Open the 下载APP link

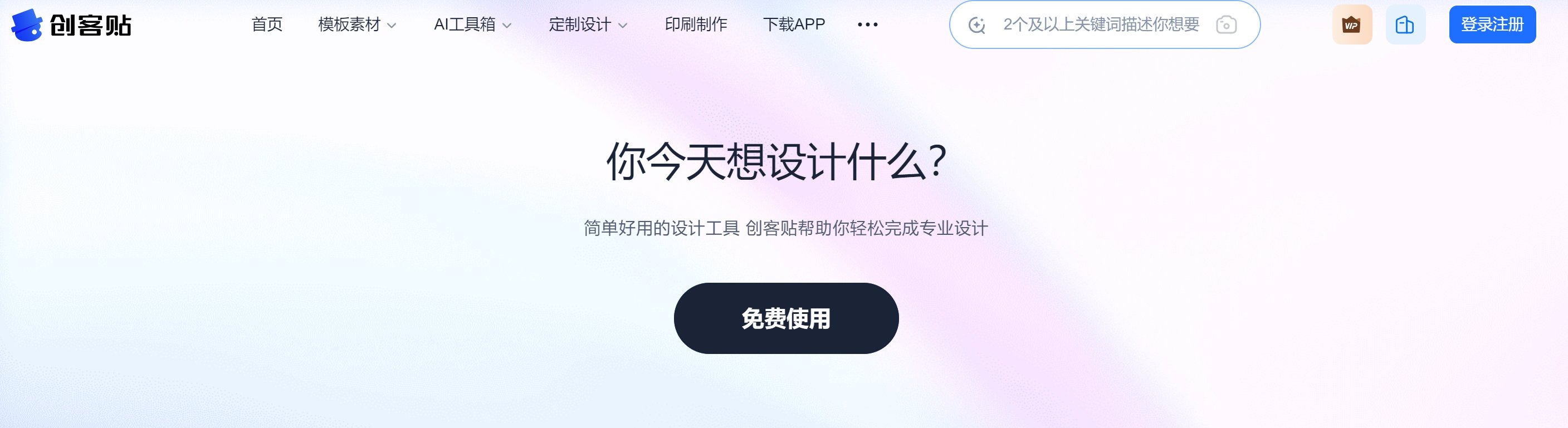tap(794, 24)
